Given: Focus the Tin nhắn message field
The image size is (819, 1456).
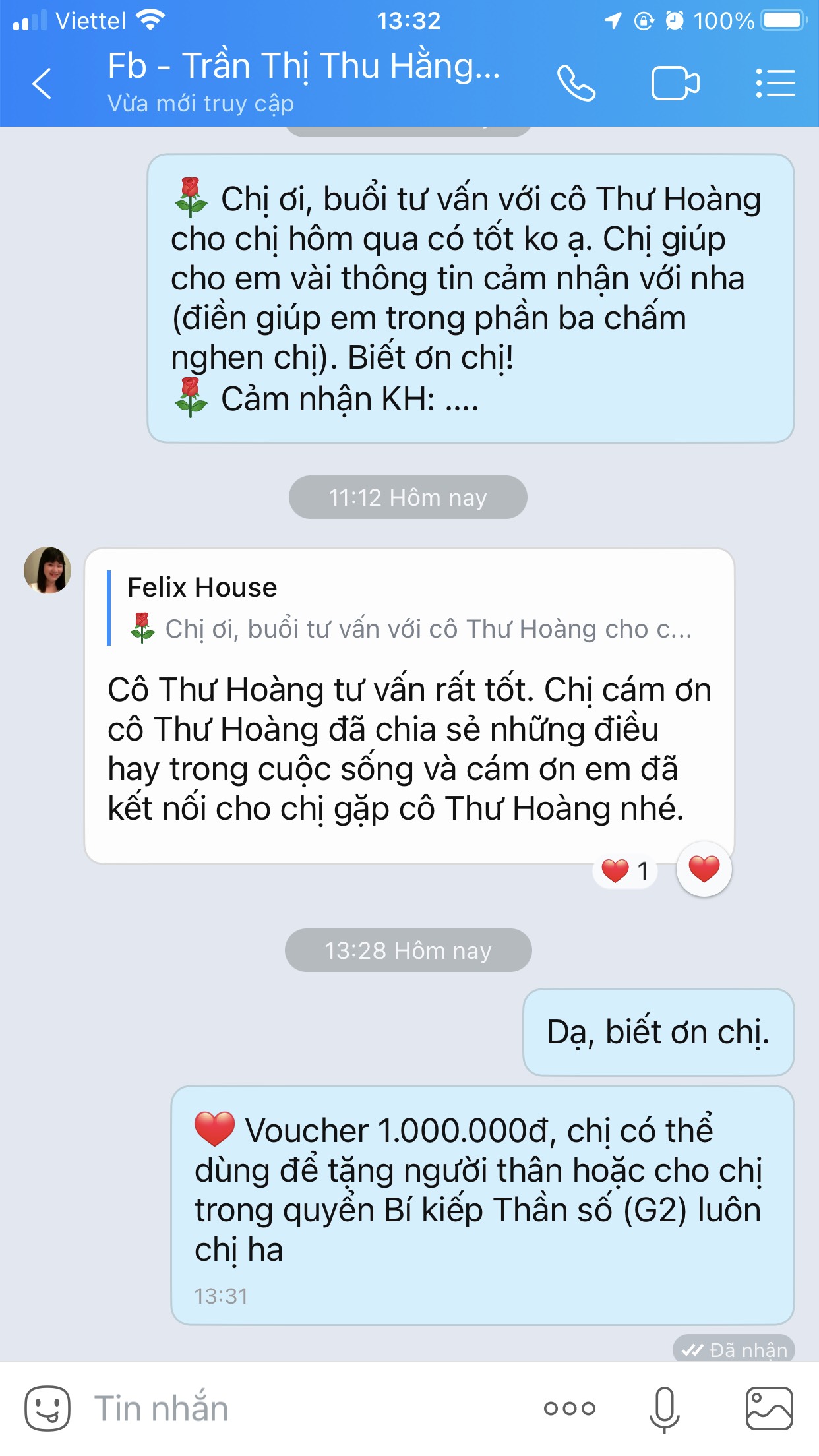Looking at the screenshot, I should [297, 1409].
